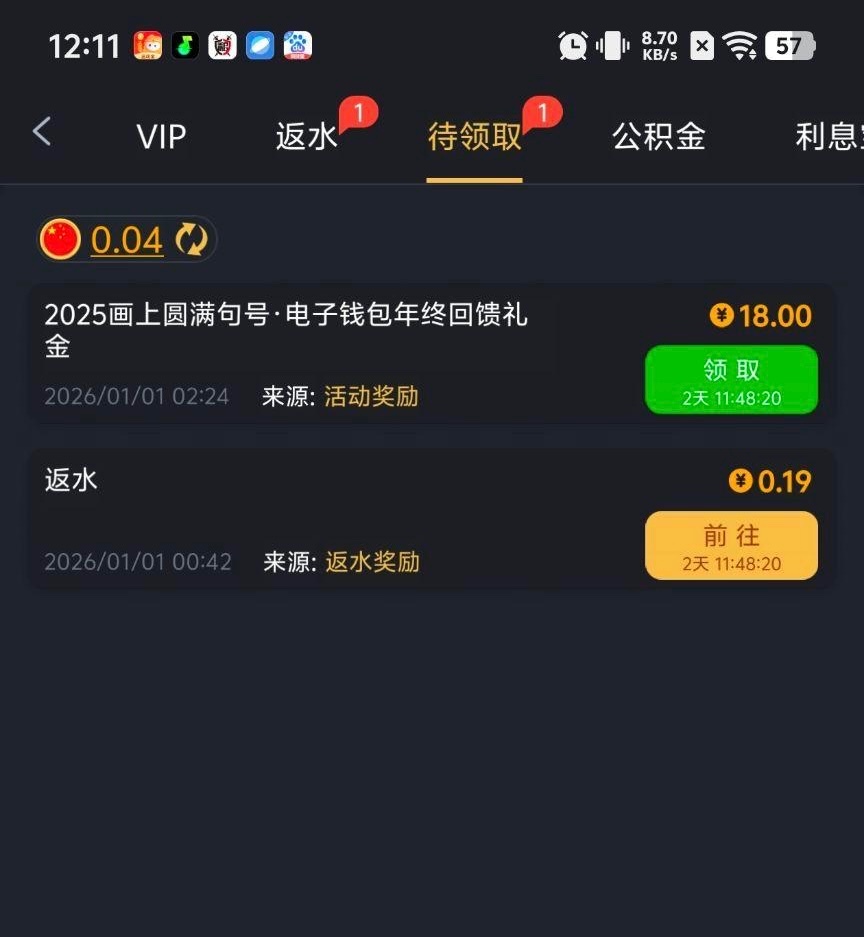This screenshot has width=864, height=937.
Task: Open the 返水 tab
Action: pyautogui.click(x=307, y=137)
